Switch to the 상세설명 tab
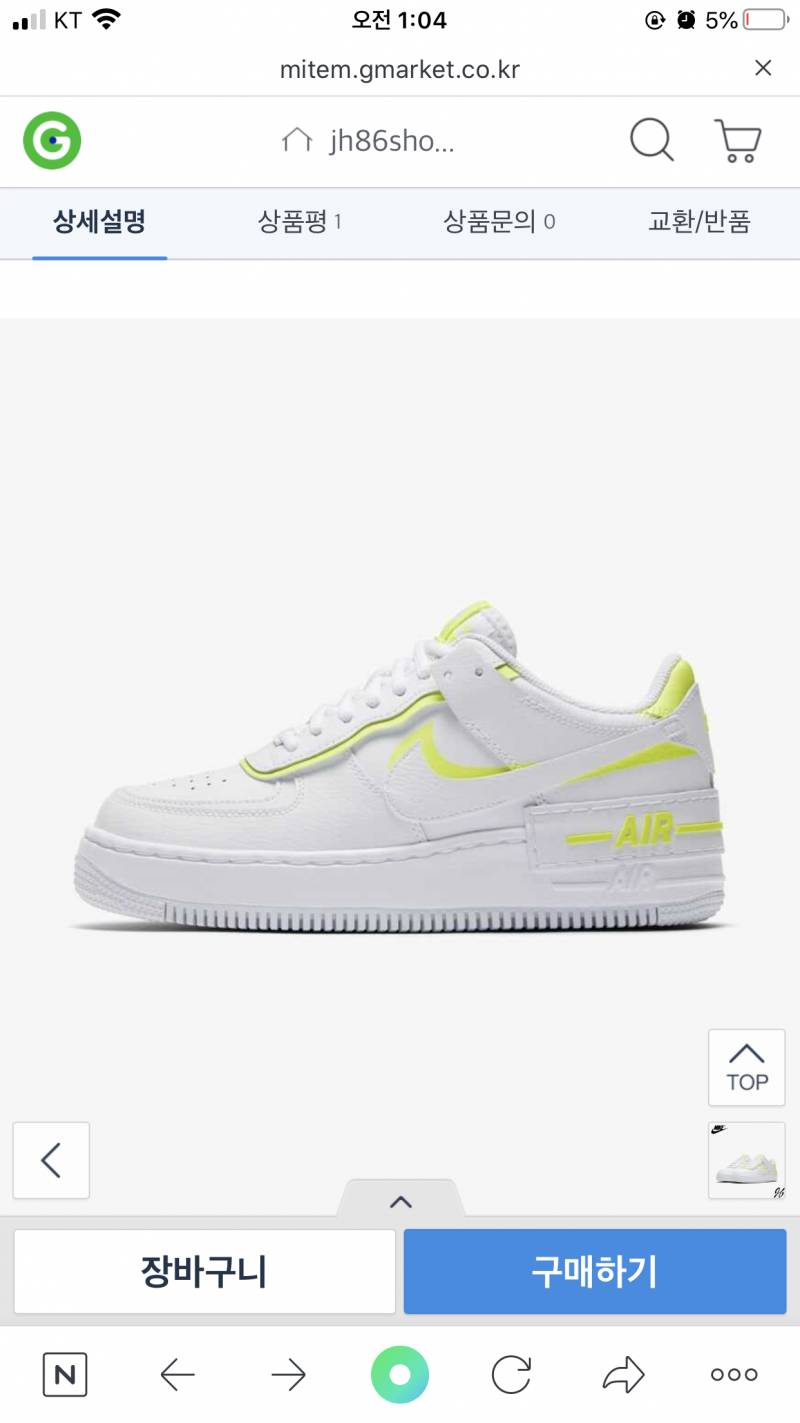This screenshot has height=1423, width=800. tap(99, 222)
